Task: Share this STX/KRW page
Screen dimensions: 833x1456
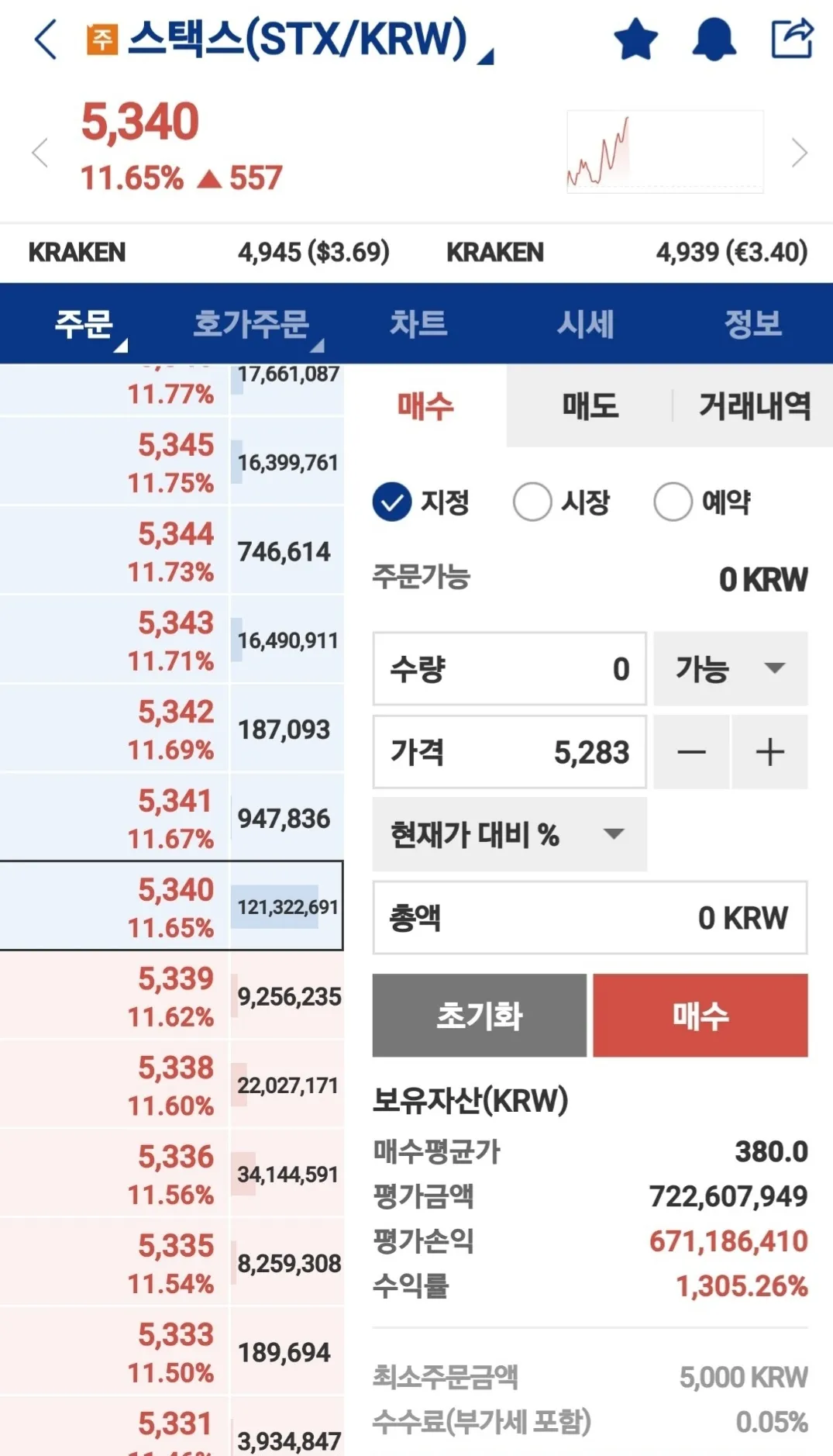Action: pyautogui.click(x=792, y=38)
